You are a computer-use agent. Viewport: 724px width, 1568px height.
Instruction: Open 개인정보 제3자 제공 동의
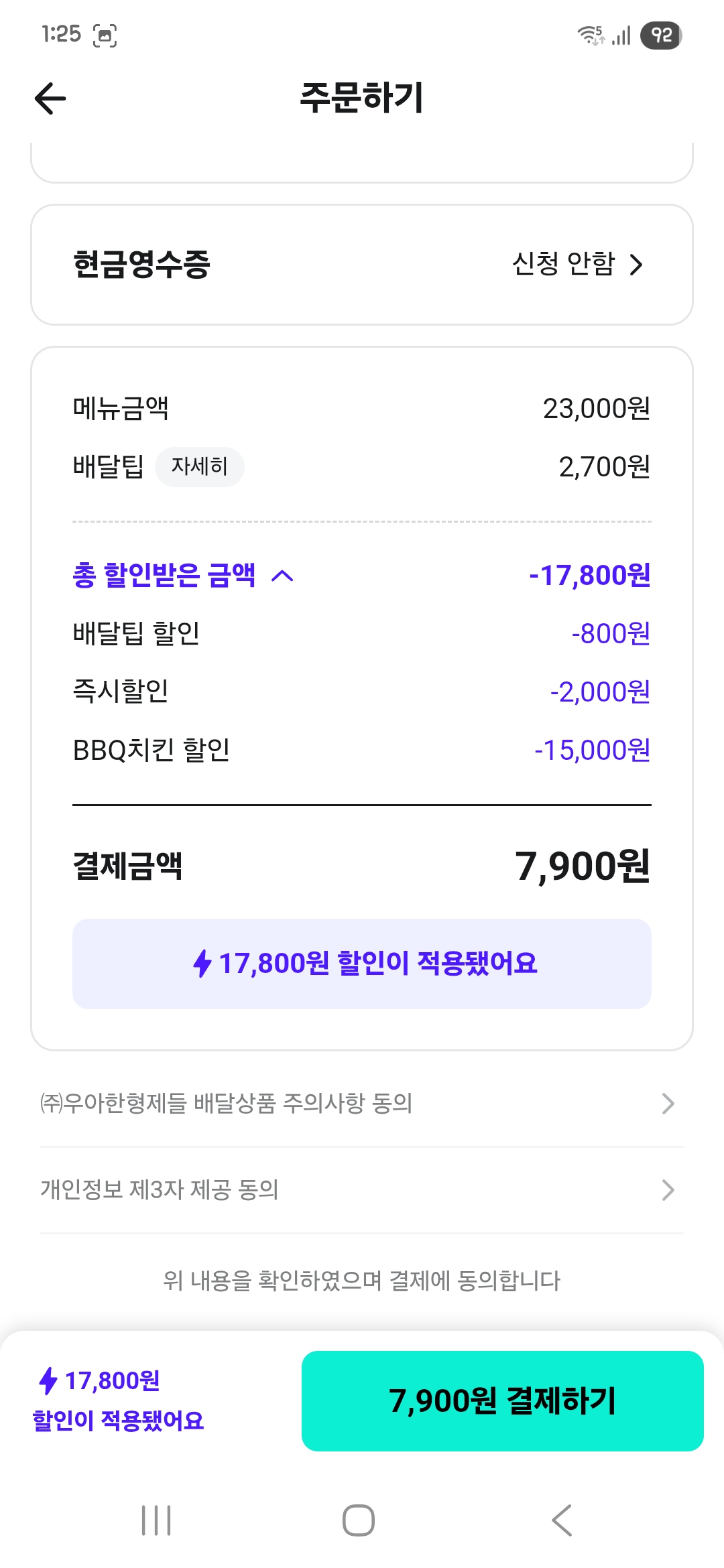pos(362,1190)
